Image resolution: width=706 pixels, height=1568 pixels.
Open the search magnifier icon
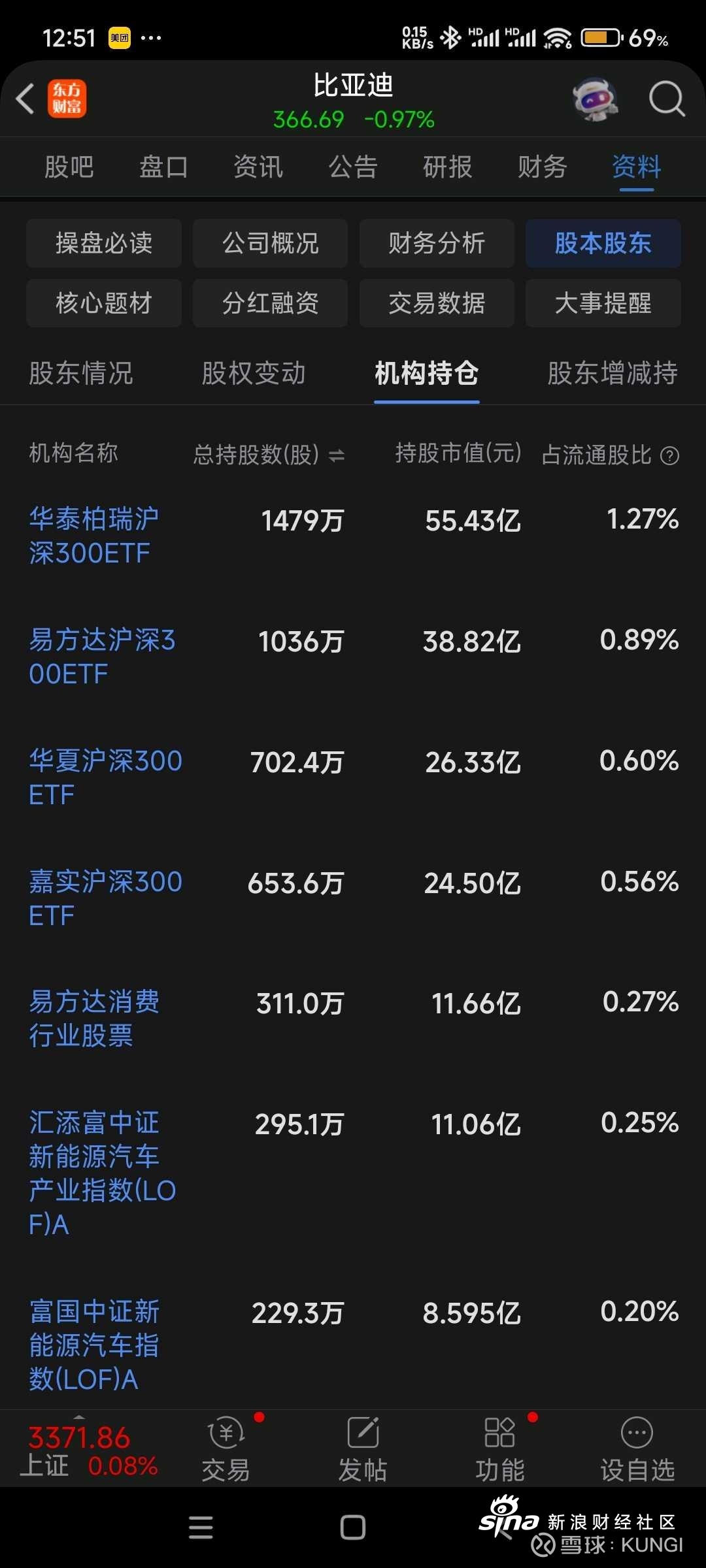coord(666,99)
